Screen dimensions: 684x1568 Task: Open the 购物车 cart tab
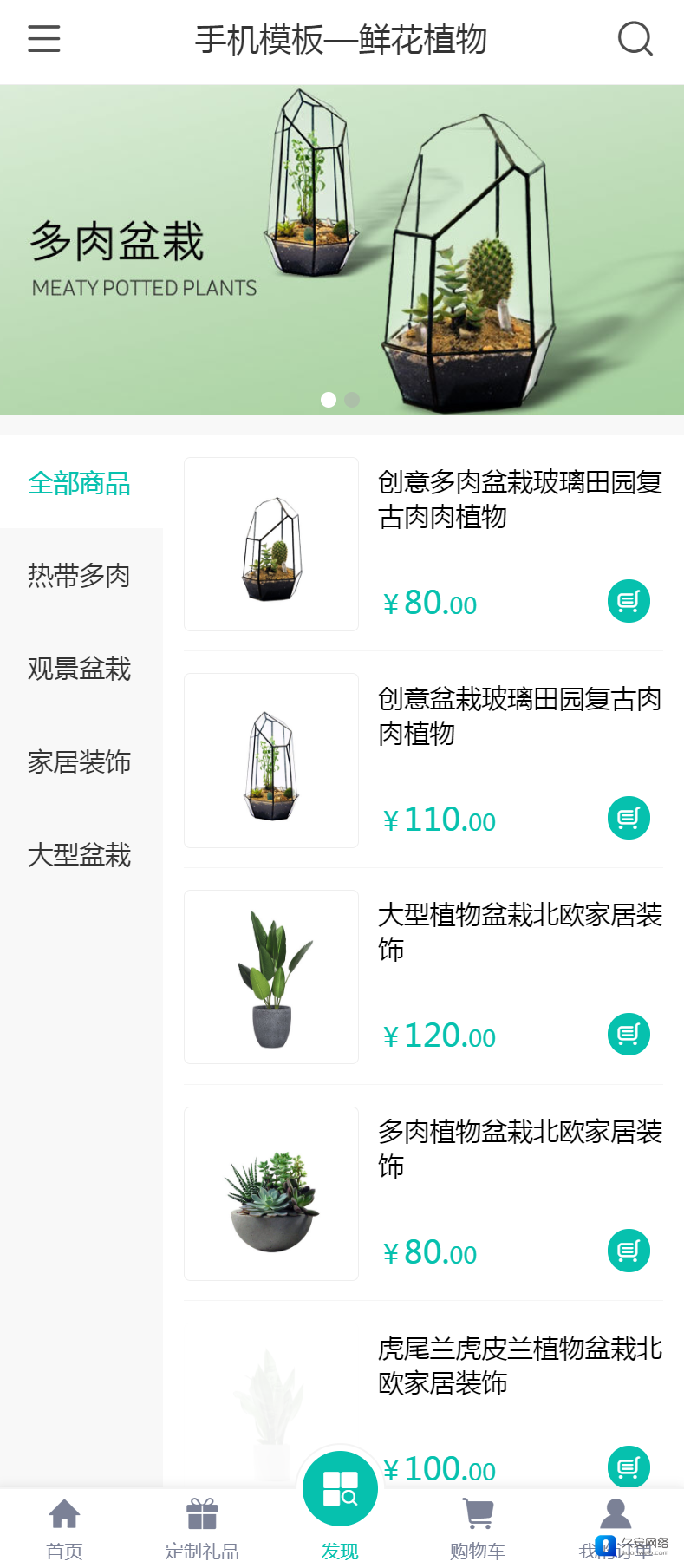[478, 1529]
